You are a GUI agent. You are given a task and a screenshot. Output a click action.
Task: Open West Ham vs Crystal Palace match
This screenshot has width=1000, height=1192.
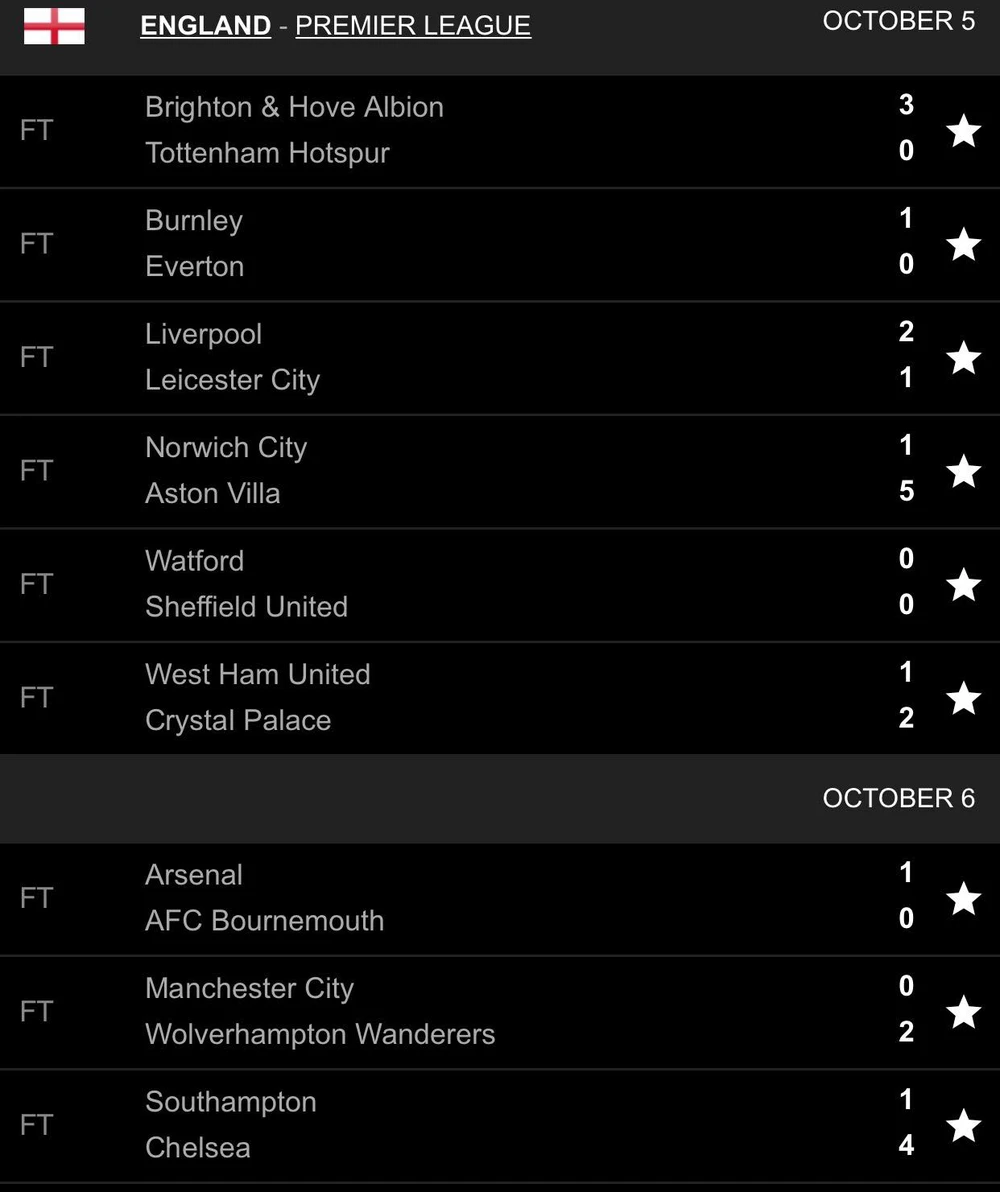point(450,698)
